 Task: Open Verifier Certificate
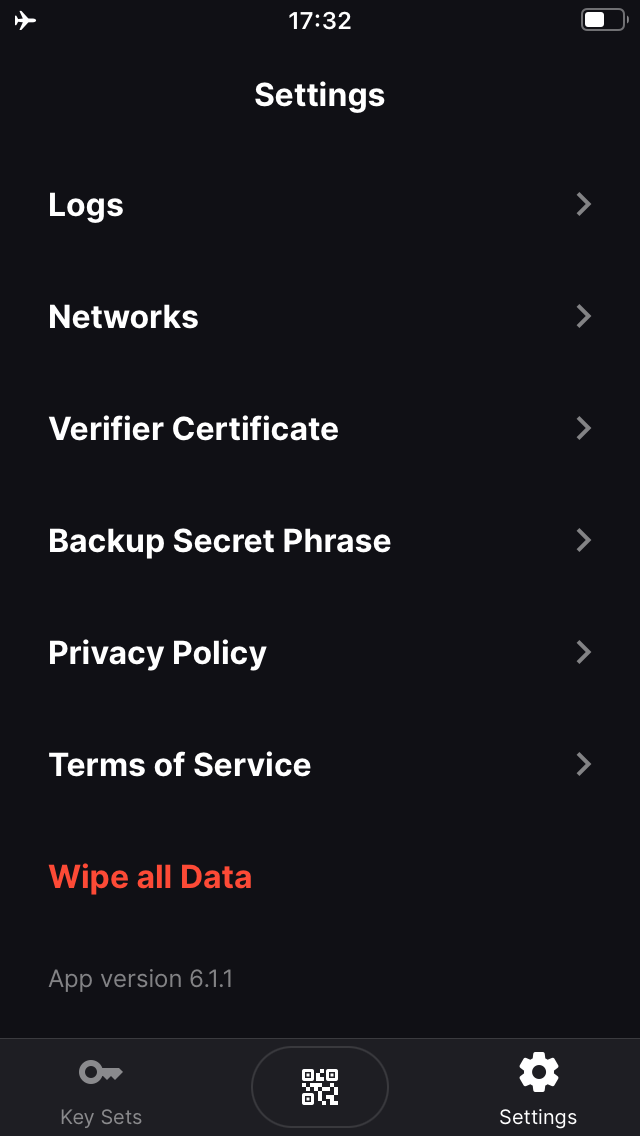click(x=320, y=428)
